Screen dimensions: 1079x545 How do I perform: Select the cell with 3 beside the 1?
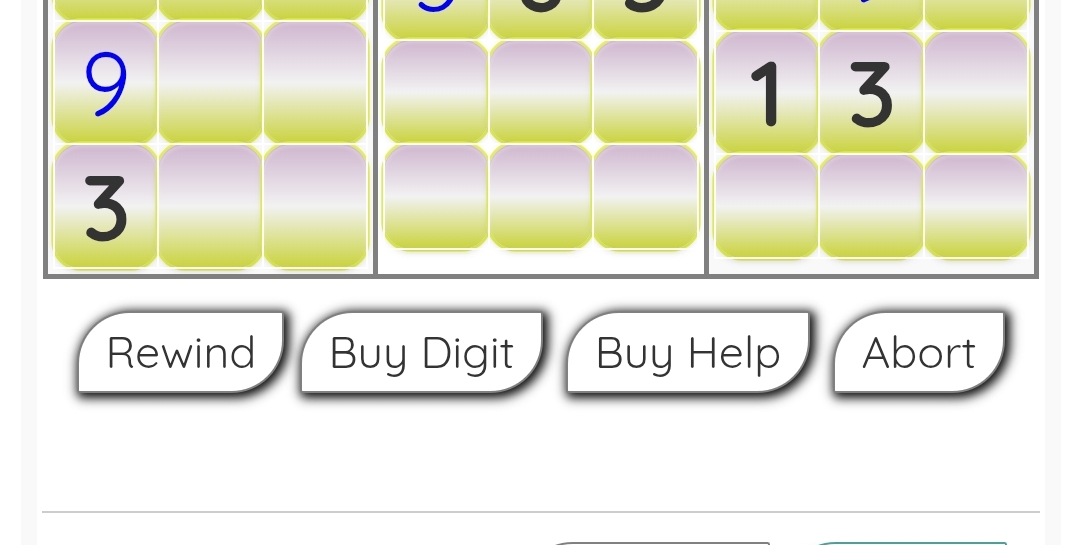(871, 93)
